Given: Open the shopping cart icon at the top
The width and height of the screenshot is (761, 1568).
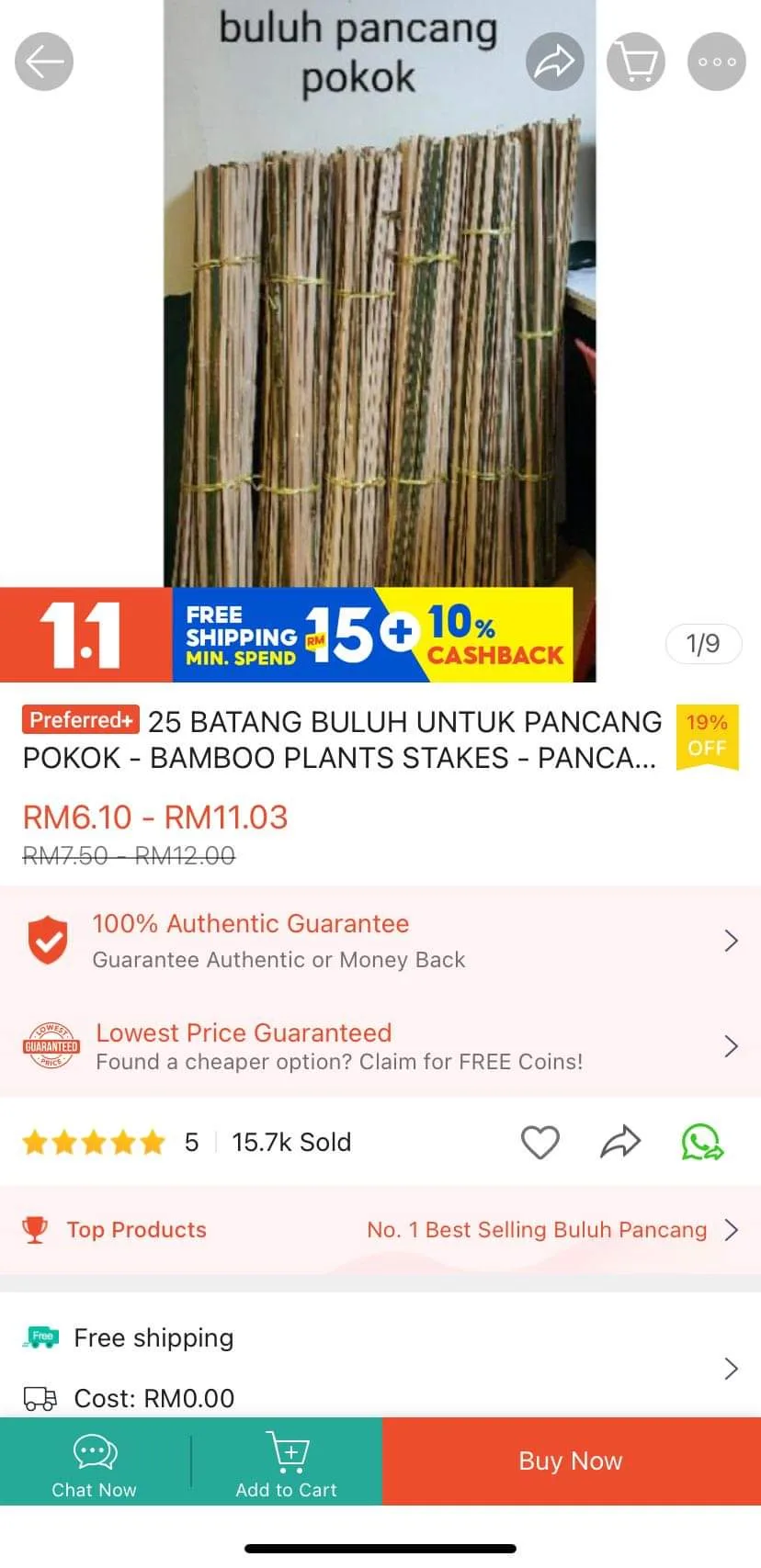Looking at the screenshot, I should [x=636, y=62].
